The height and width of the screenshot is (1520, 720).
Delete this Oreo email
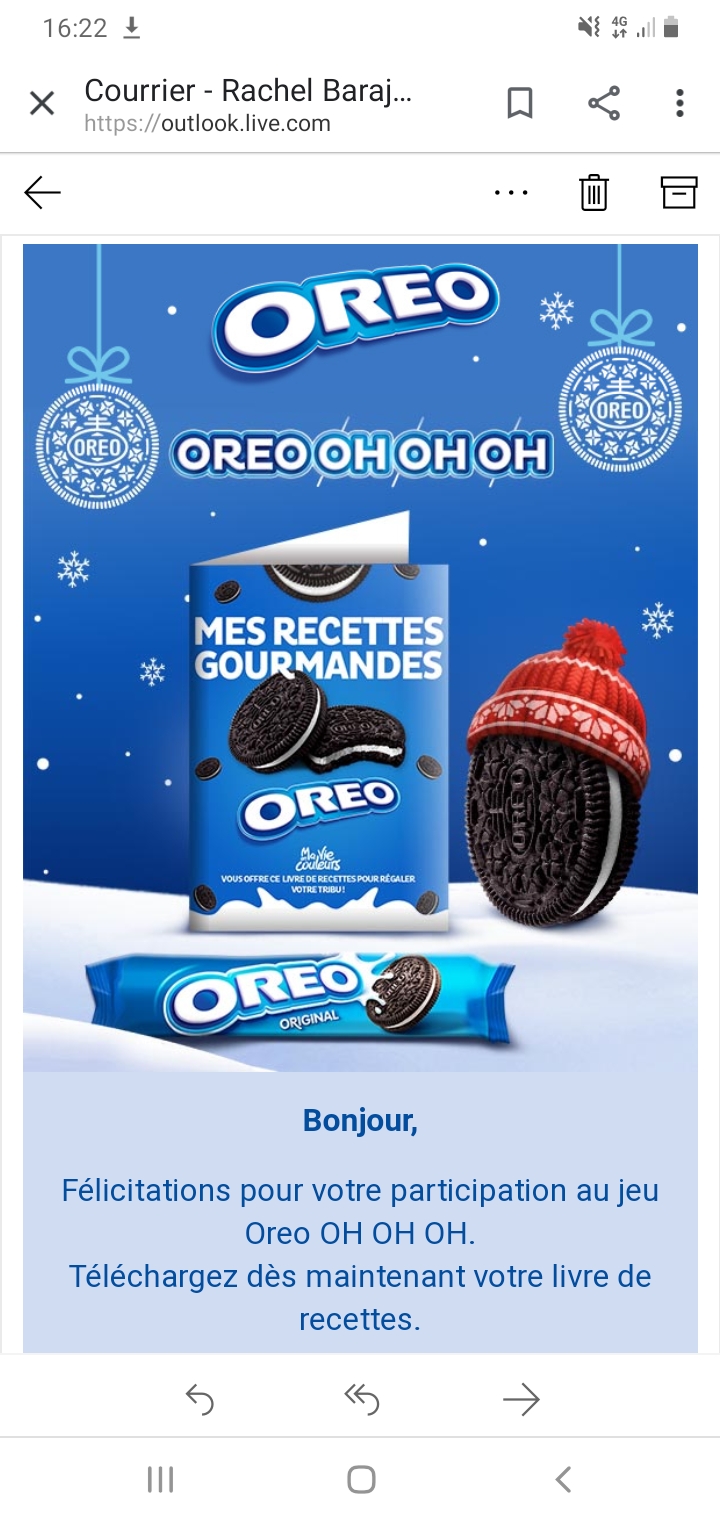point(594,192)
